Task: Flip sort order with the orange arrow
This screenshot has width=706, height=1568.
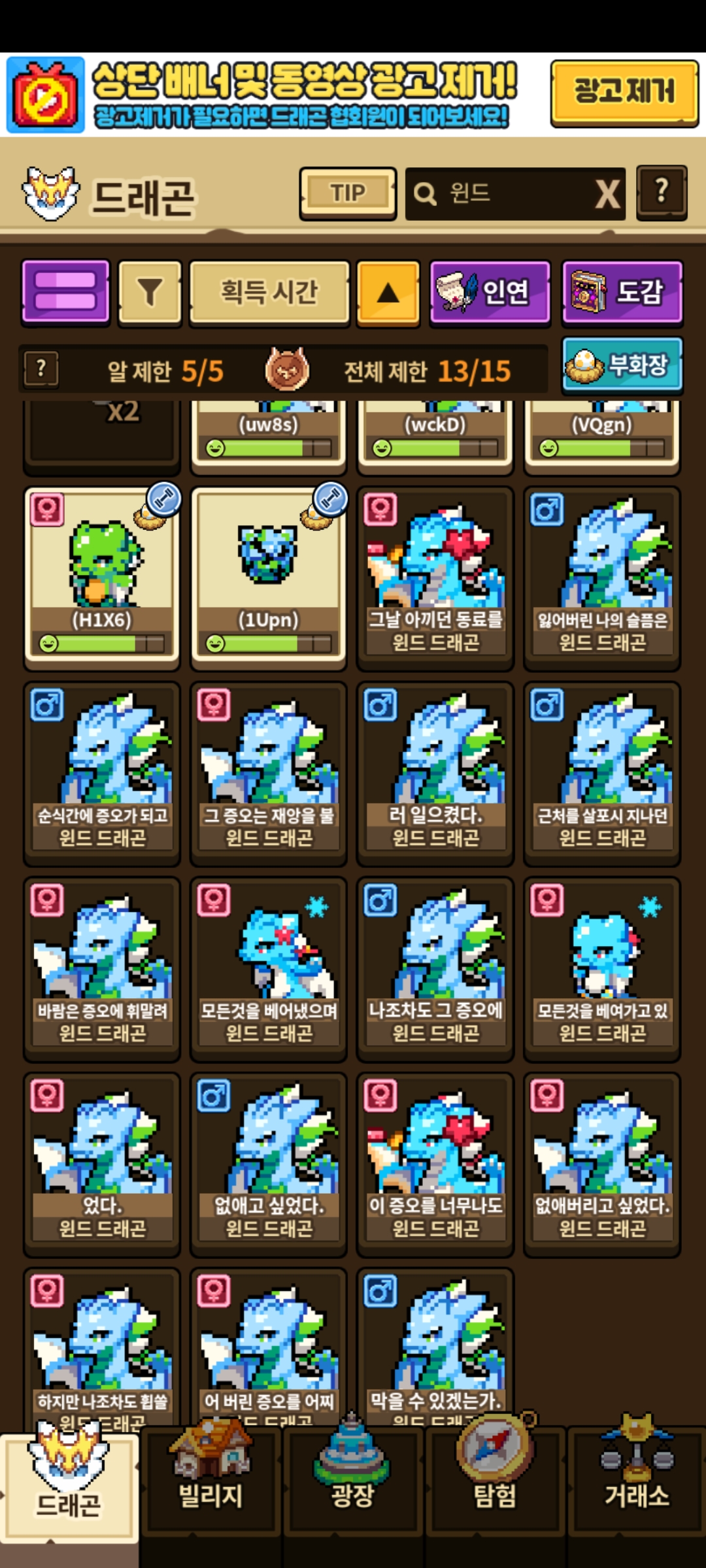Action: [388, 292]
